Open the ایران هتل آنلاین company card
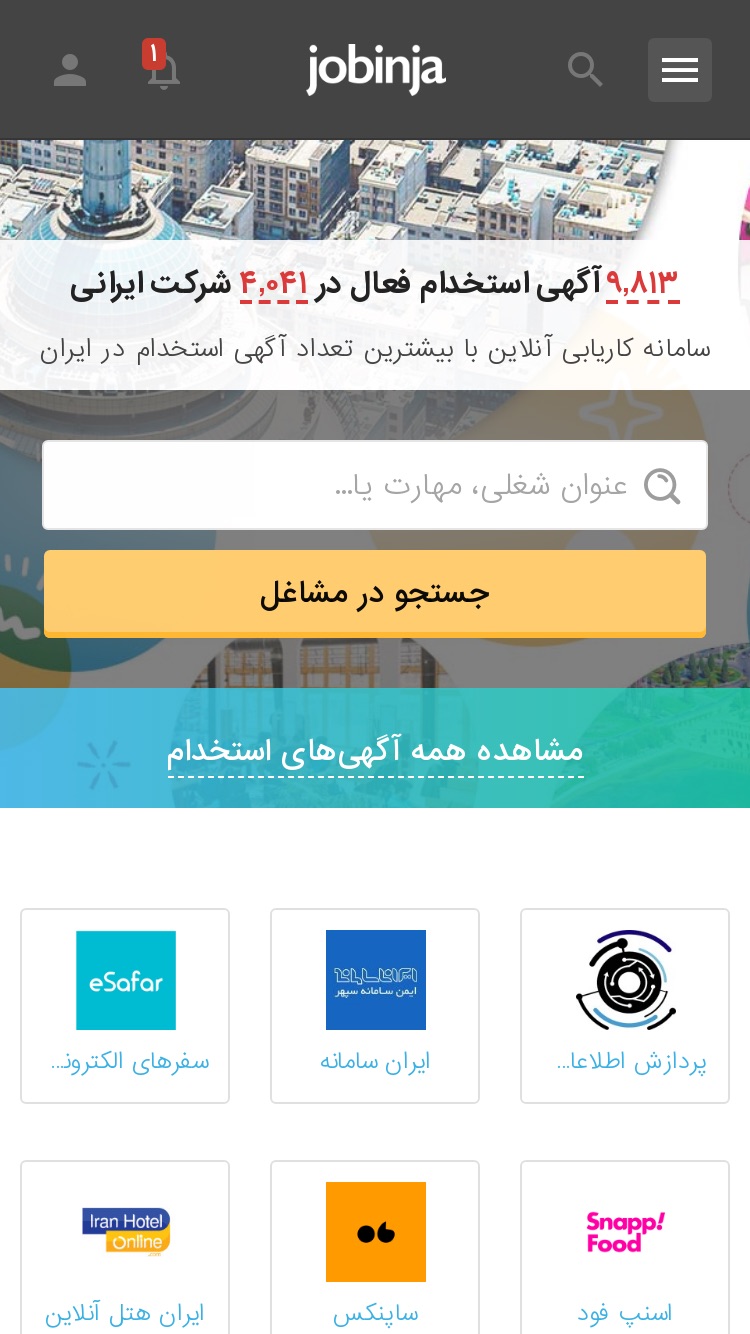Viewport: 750px width, 1334px height. coord(125,1247)
